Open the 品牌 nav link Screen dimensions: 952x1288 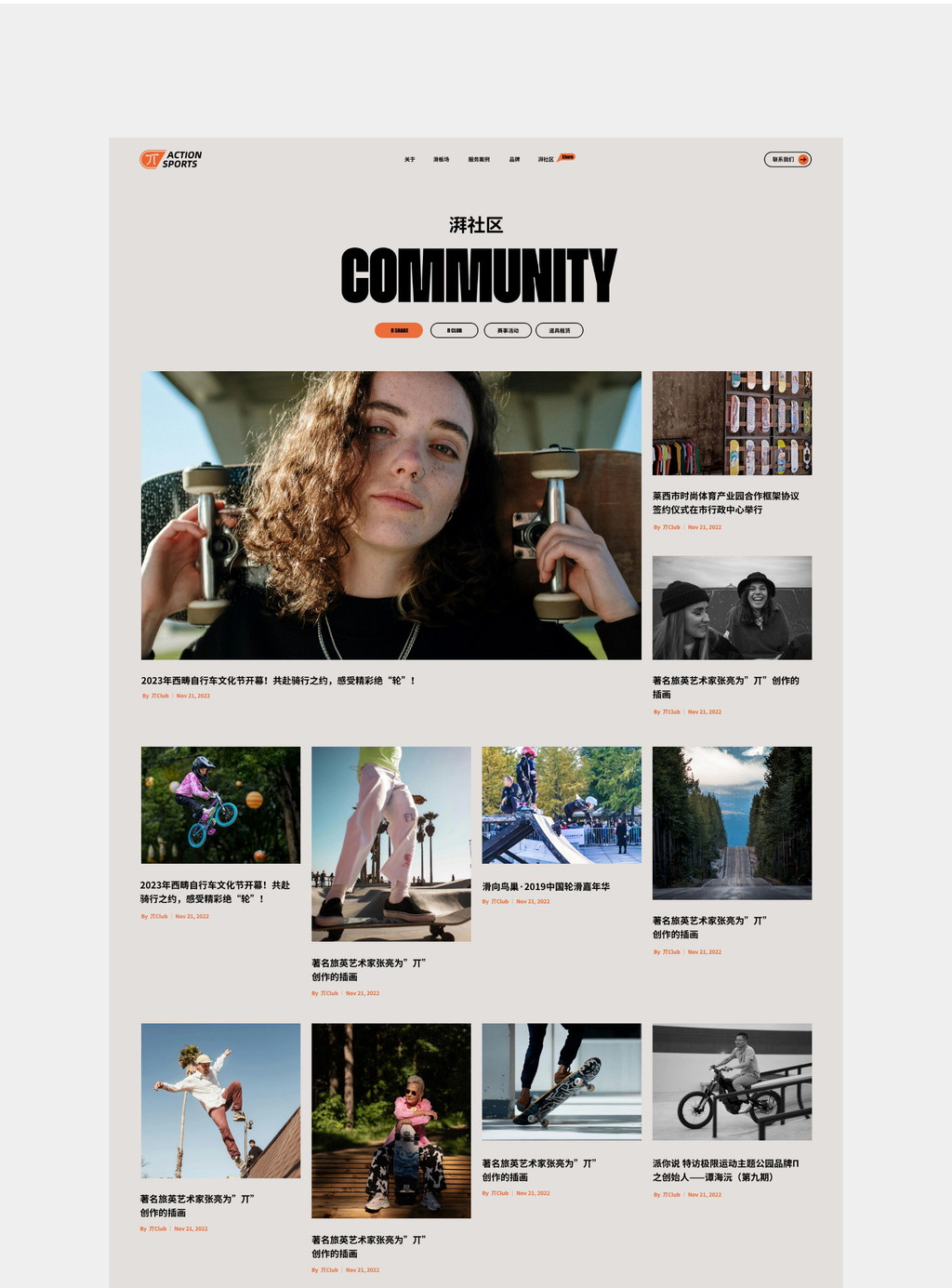tap(514, 159)
